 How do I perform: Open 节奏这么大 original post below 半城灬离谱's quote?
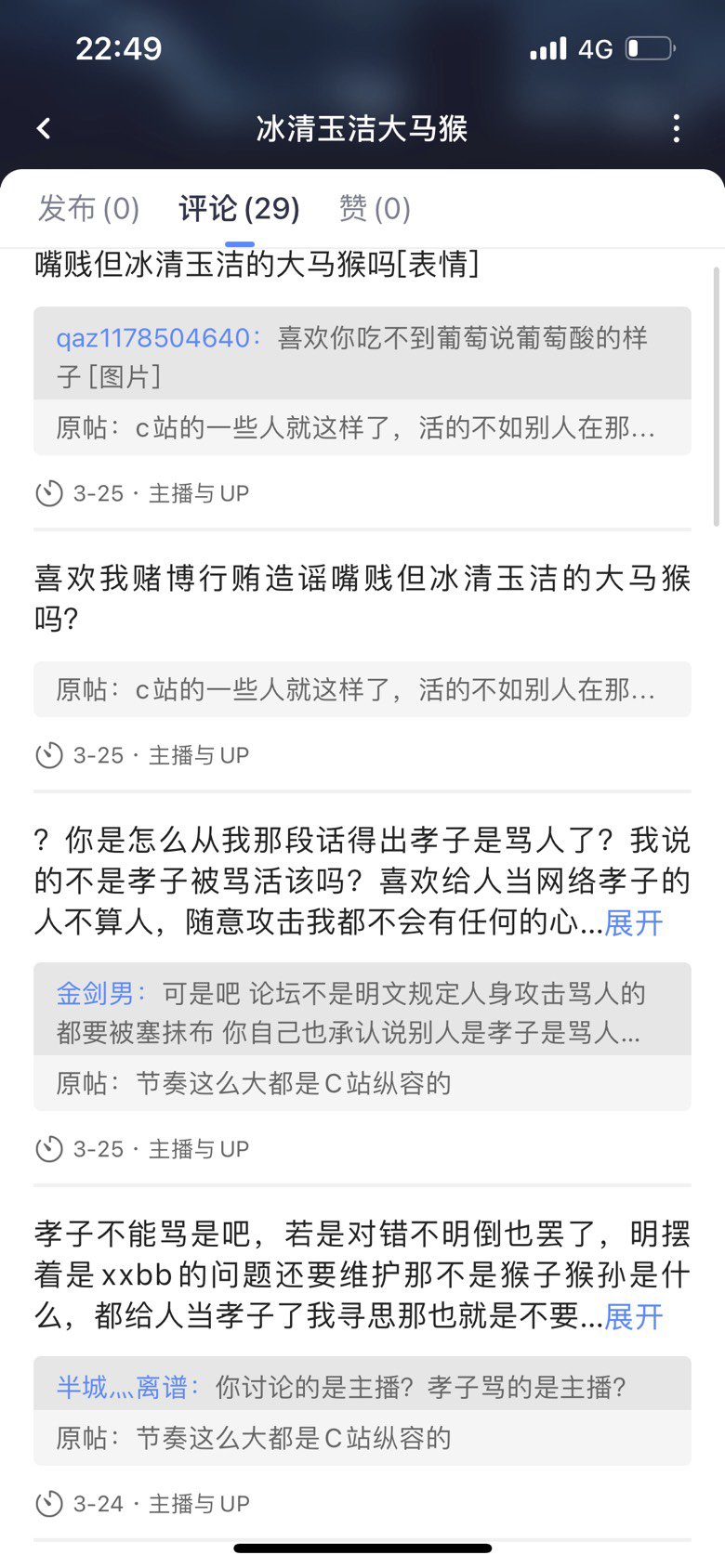362,1438
